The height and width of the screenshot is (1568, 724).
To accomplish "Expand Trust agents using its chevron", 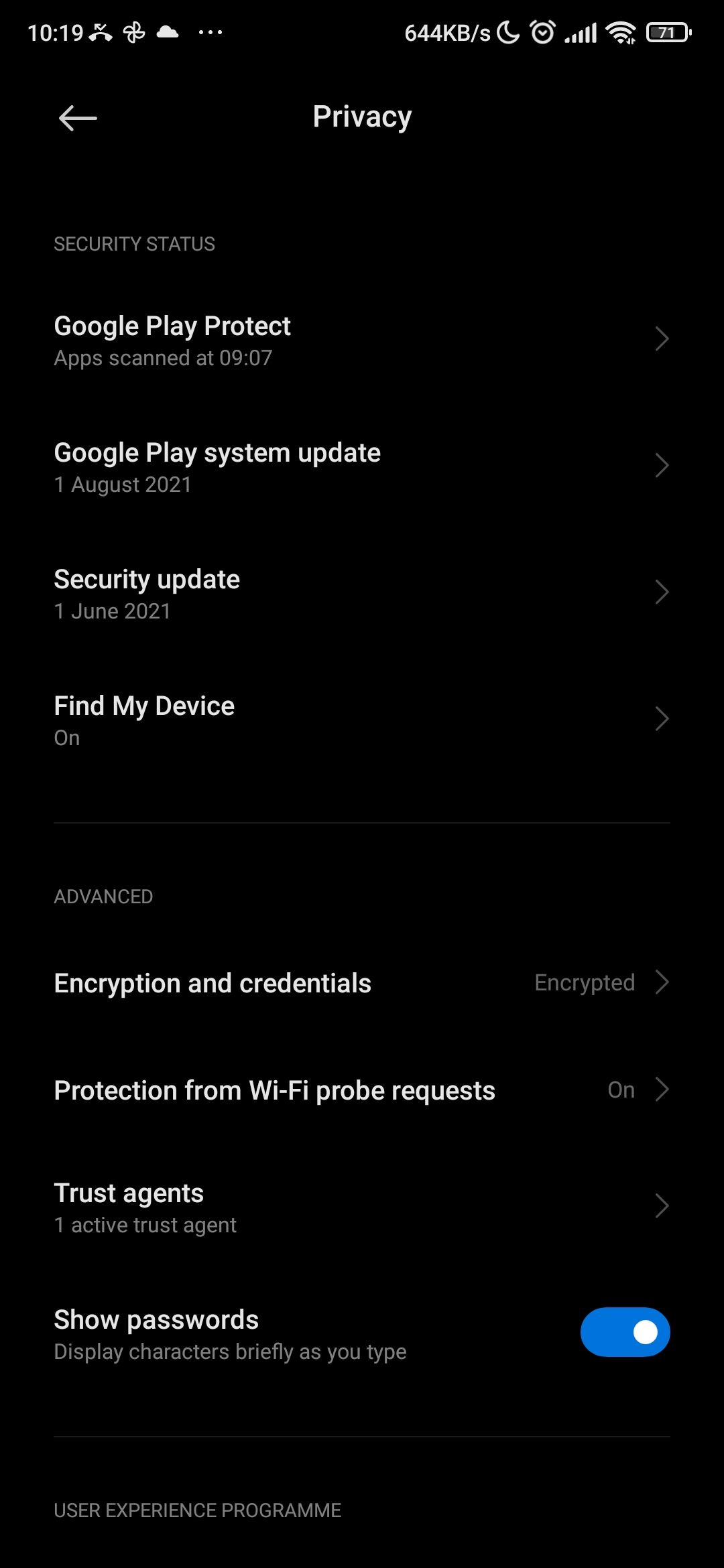I will click(x=661, y=1206).
